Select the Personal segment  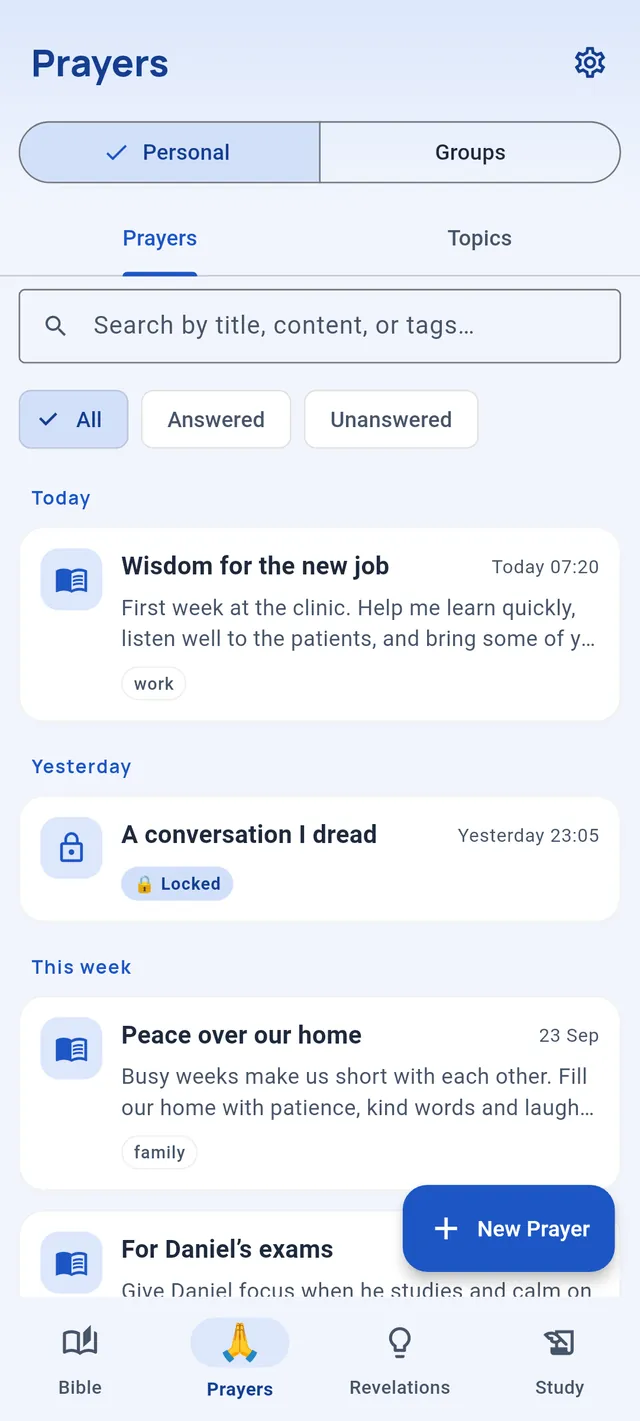pyautogui.click(x=170, y=152)
